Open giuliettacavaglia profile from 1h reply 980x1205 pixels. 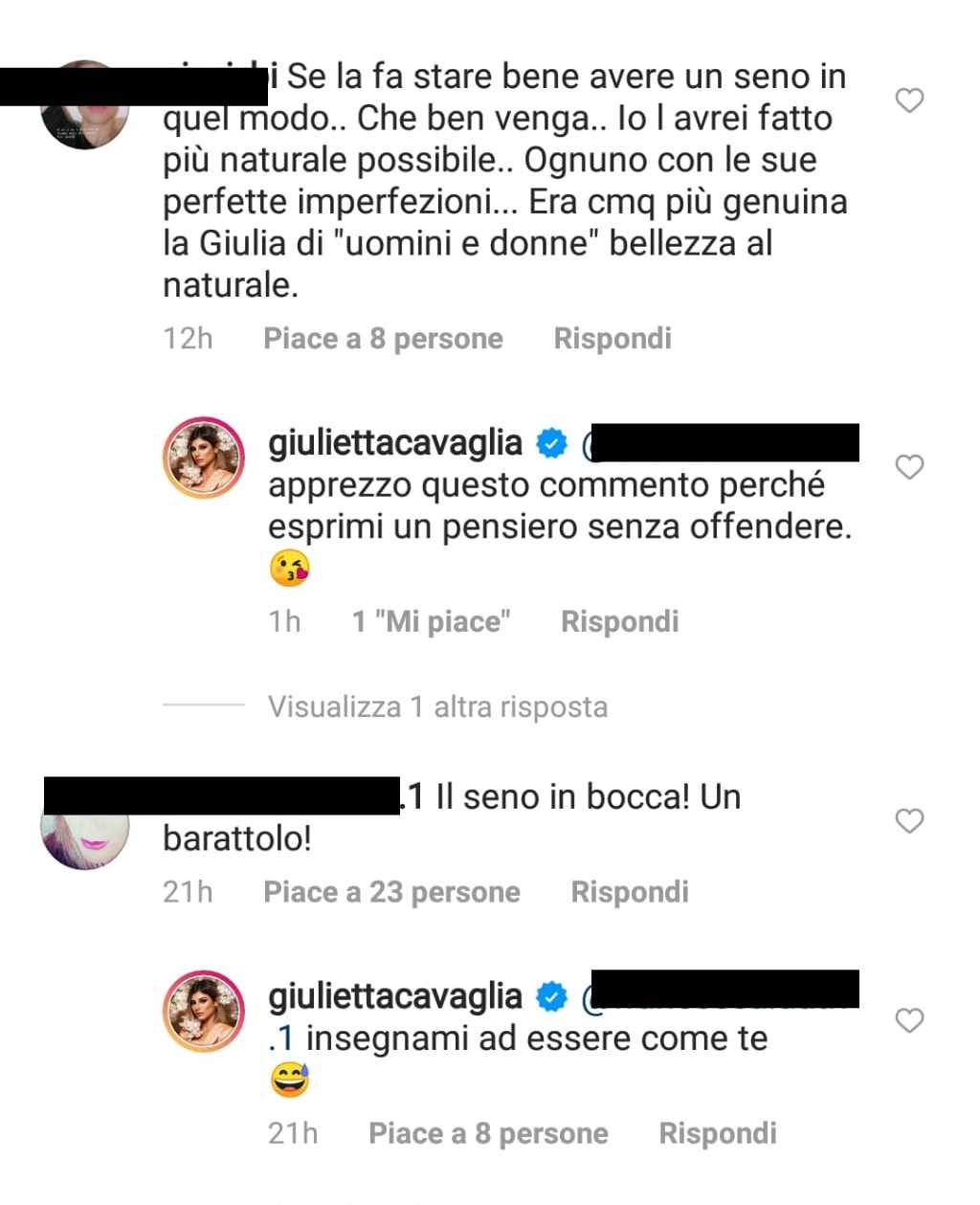pyautogui.click(x=395, y=443)
